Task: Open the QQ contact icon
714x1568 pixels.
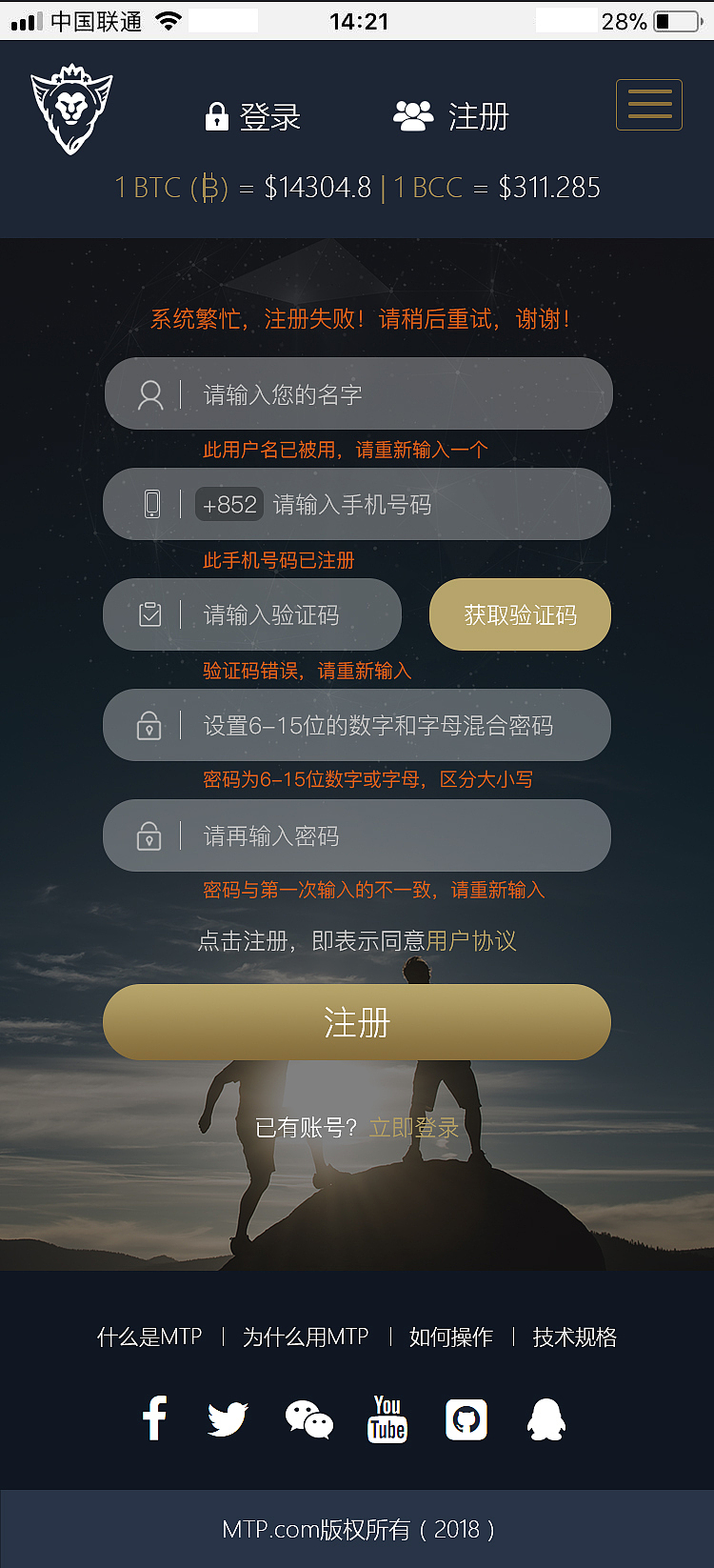Action: (x=545, y=1418)
